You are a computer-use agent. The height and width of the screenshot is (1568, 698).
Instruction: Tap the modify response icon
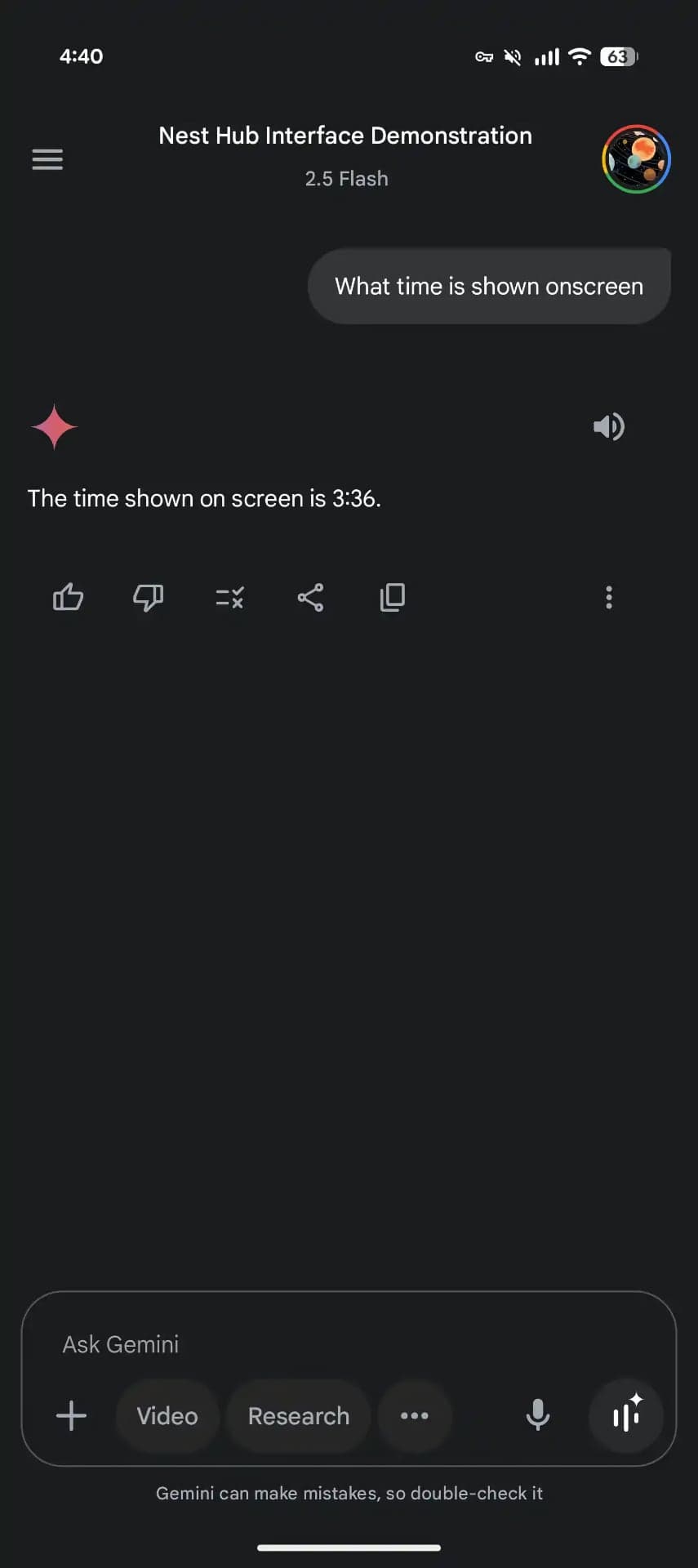pos(229,598)
